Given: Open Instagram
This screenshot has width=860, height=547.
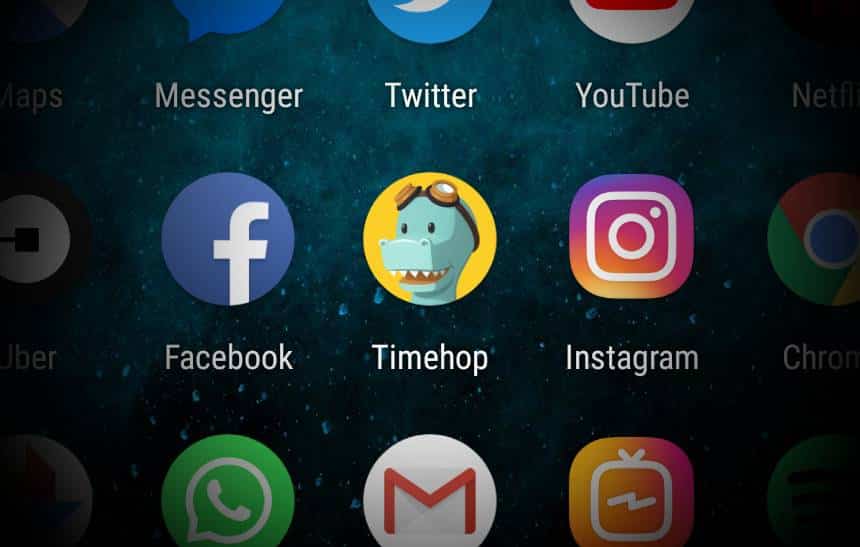Looking at the screenshot, I should (x=631, y=237).
